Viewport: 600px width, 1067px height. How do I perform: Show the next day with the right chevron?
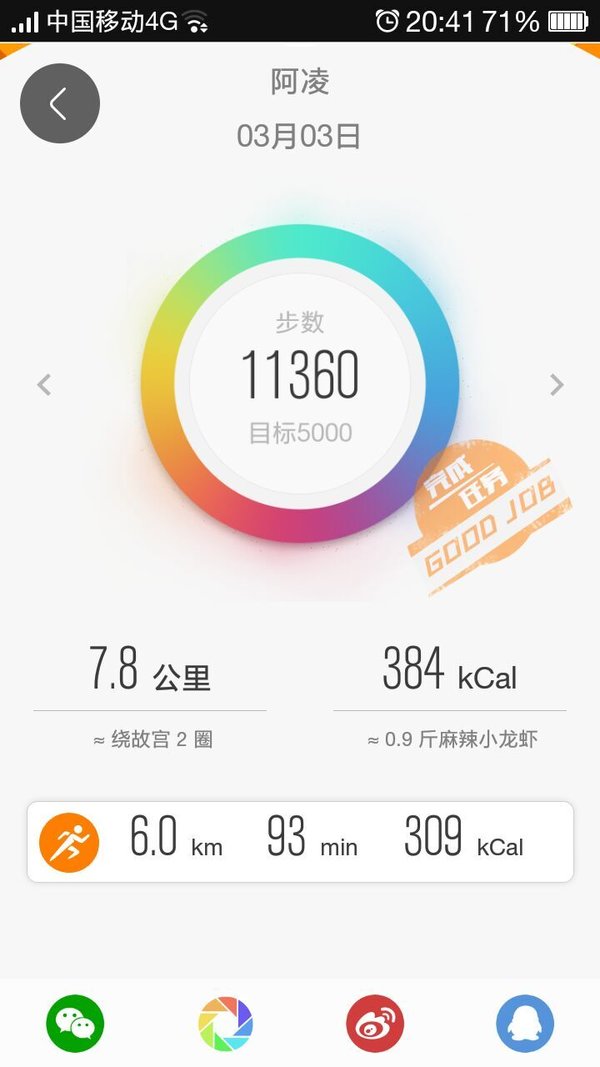pos(556,384)
